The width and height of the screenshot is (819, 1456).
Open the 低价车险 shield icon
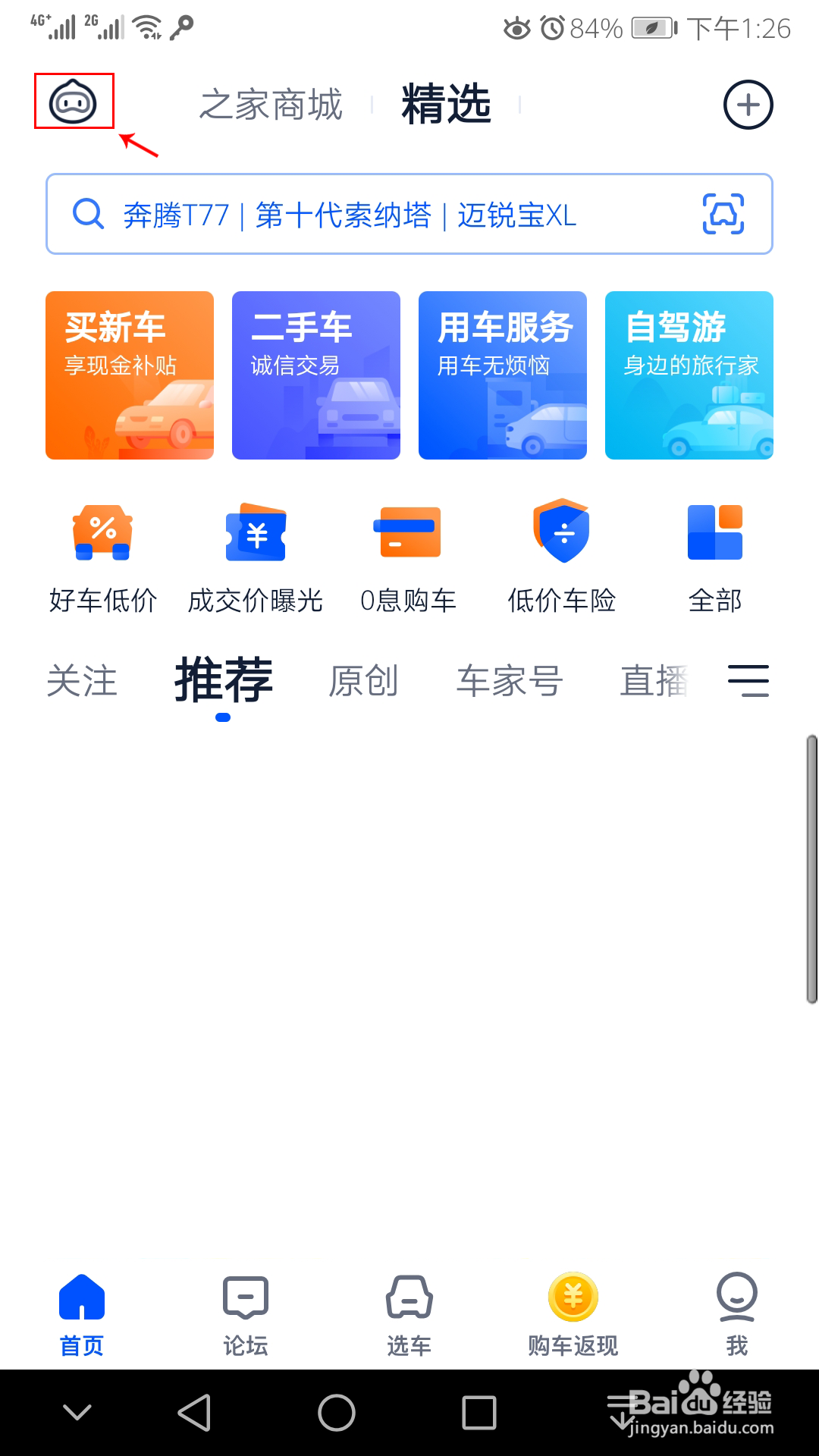561,535
